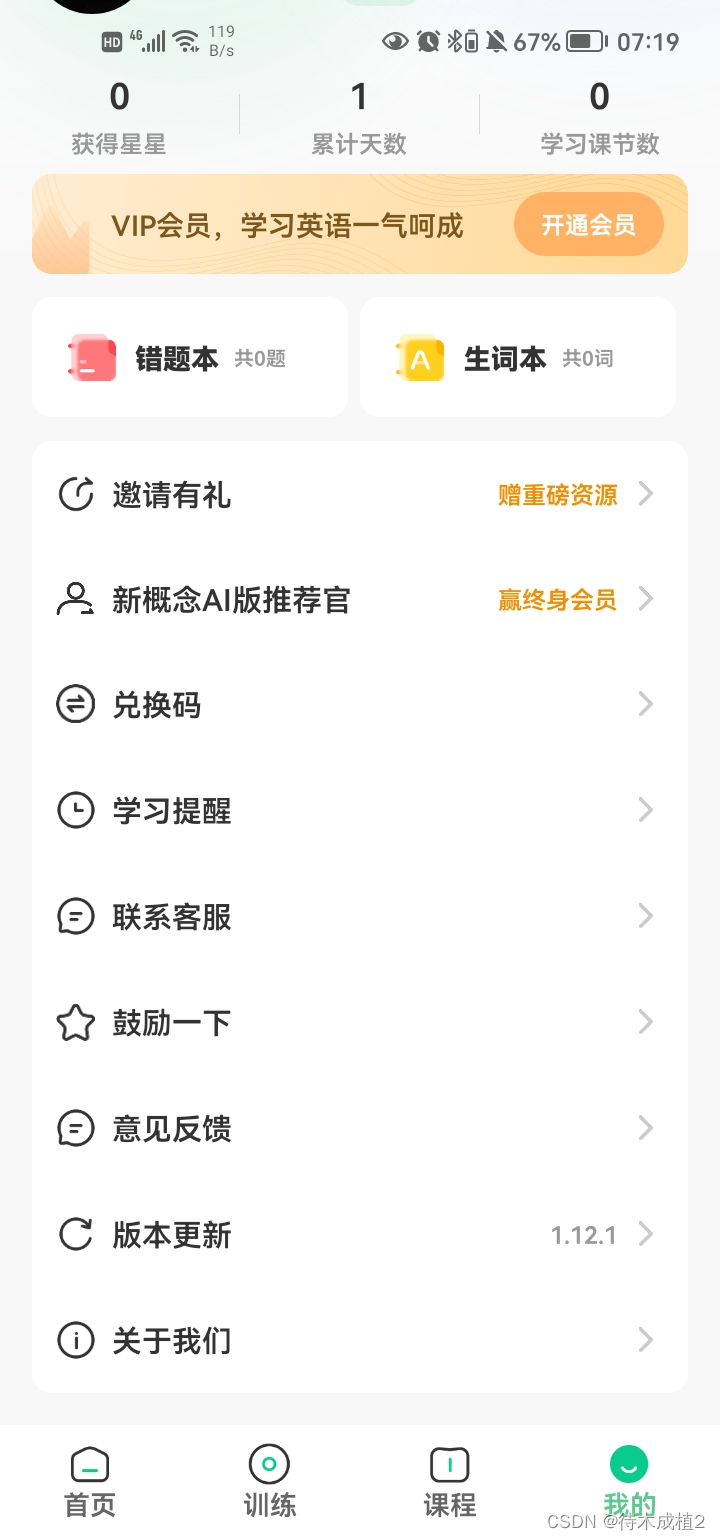Open 新概念AI版推荐官
This screenshot has height=1540, width=720.
point(358,600)
